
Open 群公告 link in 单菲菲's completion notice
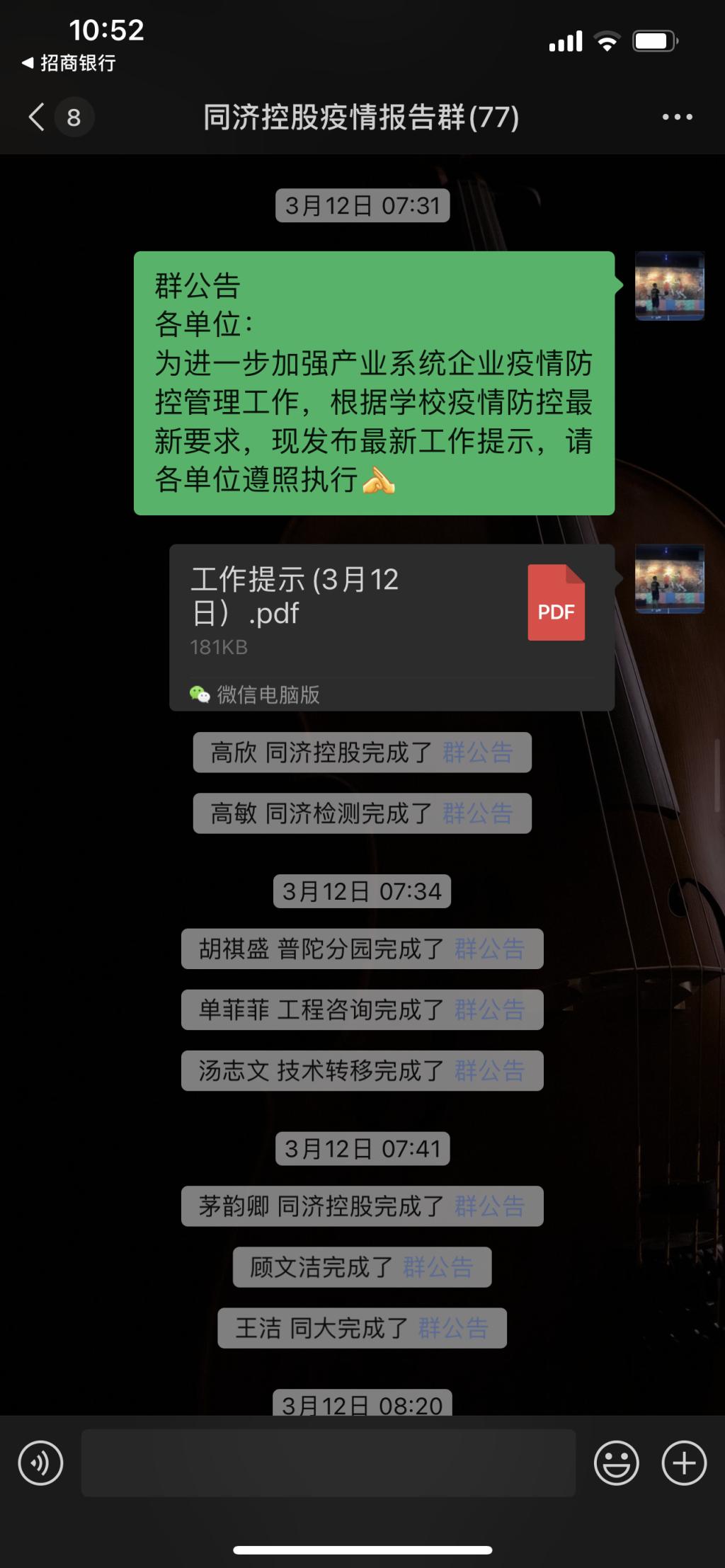489,1009
